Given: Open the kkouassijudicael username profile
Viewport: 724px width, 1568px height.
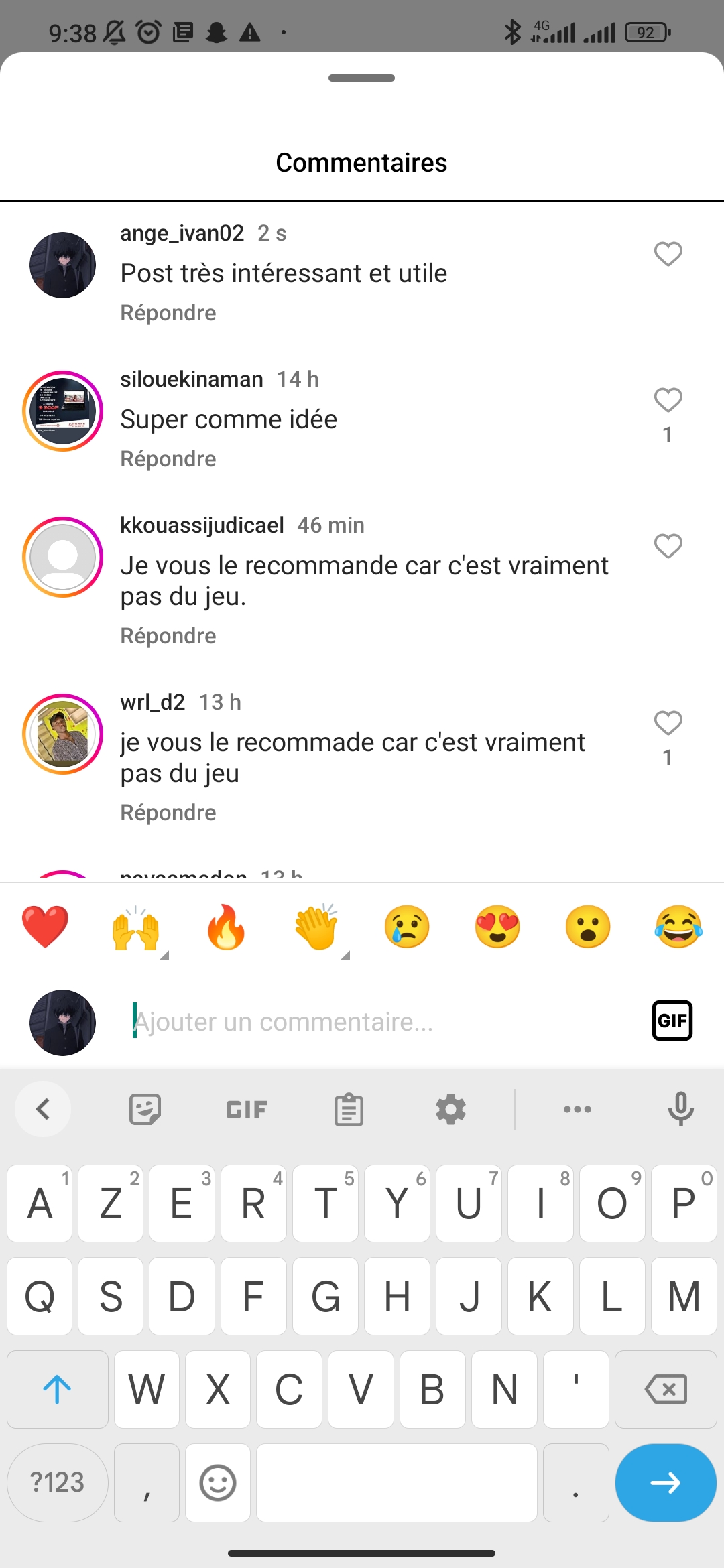Looking at the screenshot, I should point(202,525).
